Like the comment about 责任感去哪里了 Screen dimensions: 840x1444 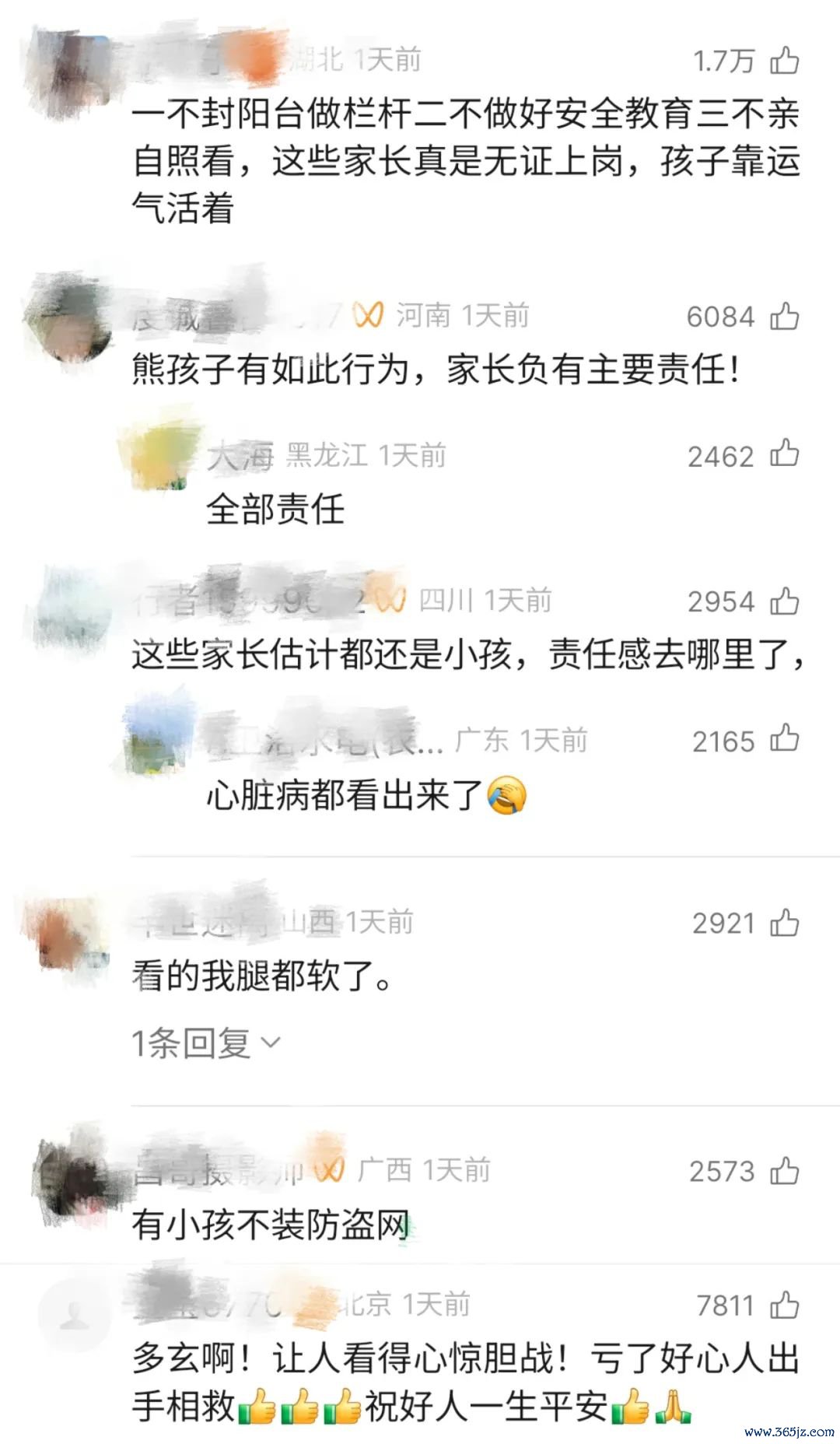tap(785, 601)
